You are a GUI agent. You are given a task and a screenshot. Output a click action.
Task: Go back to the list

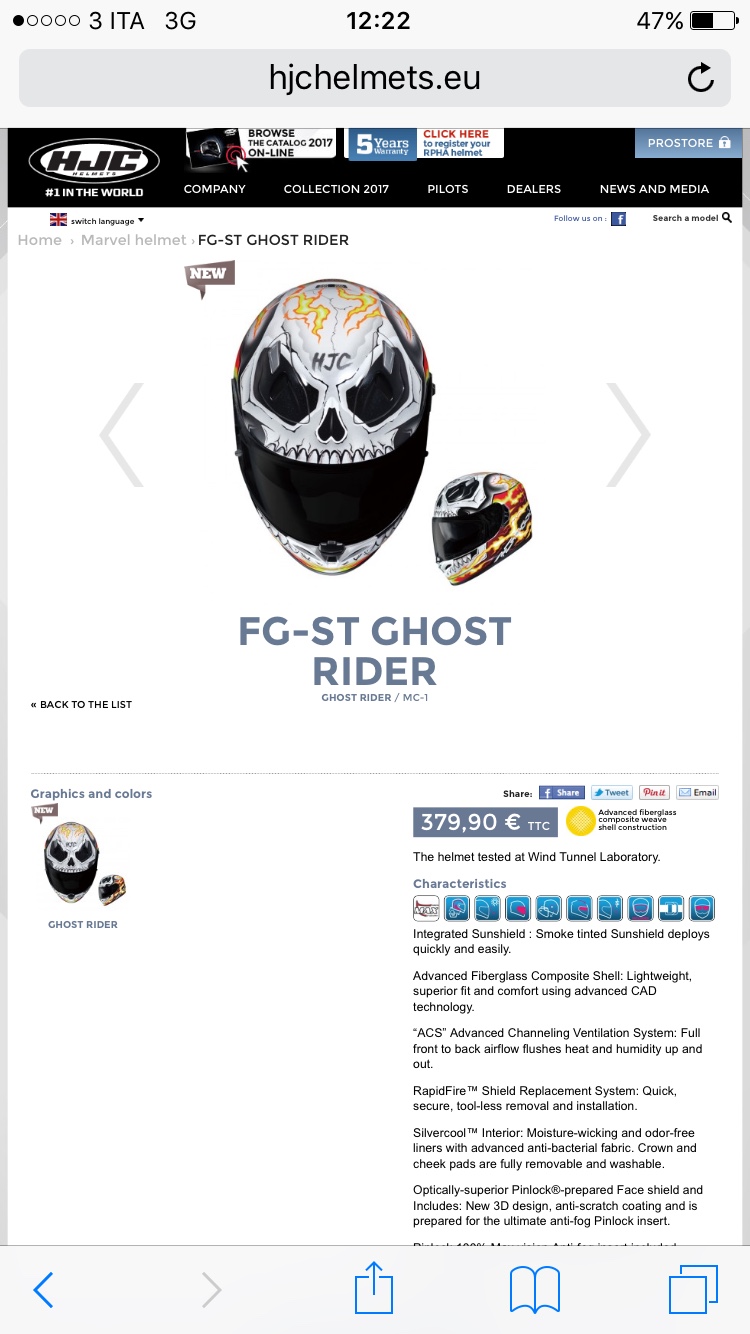click(x=81, y=705)
